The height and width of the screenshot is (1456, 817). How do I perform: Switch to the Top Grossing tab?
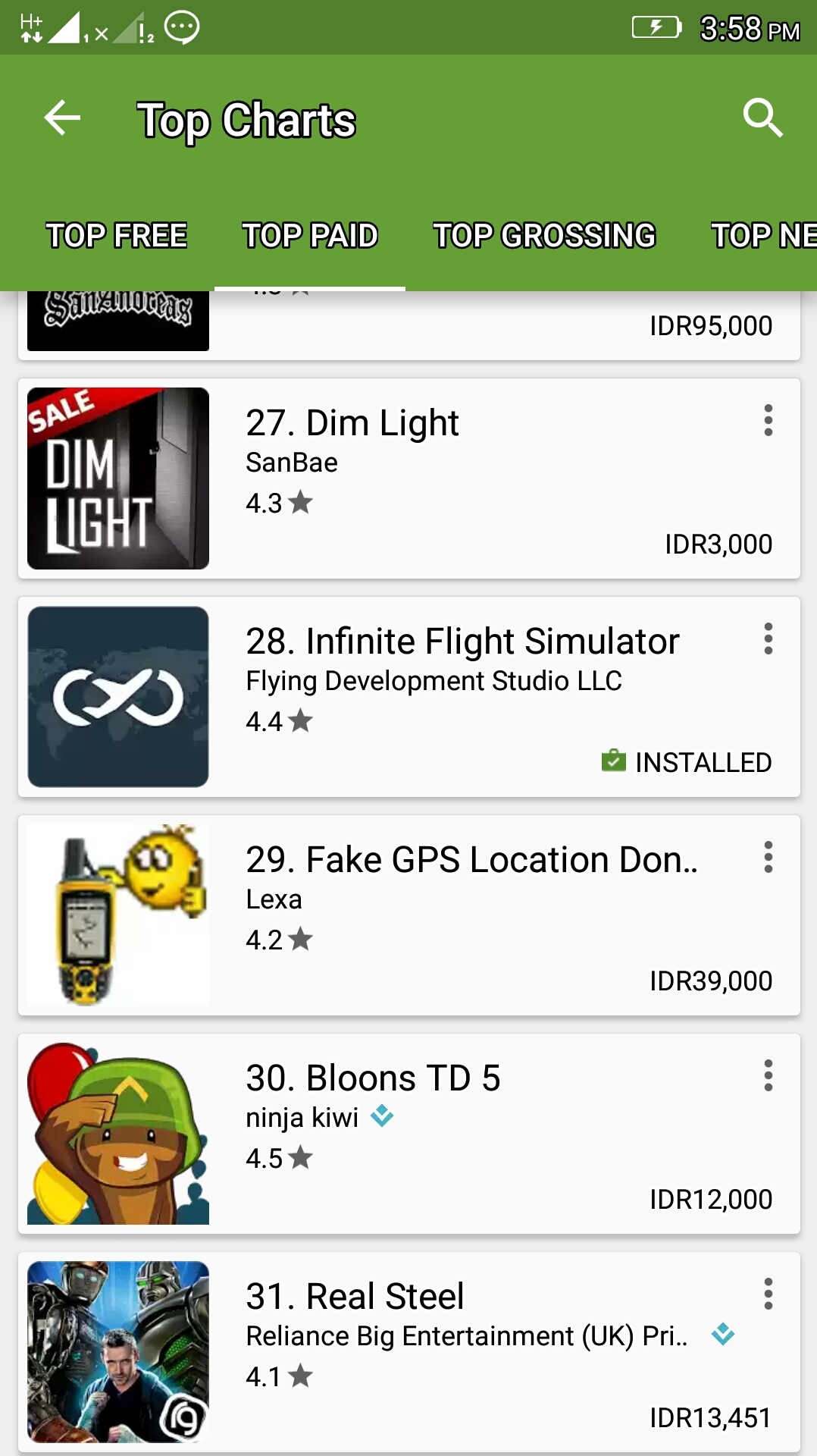pos(544,235)
